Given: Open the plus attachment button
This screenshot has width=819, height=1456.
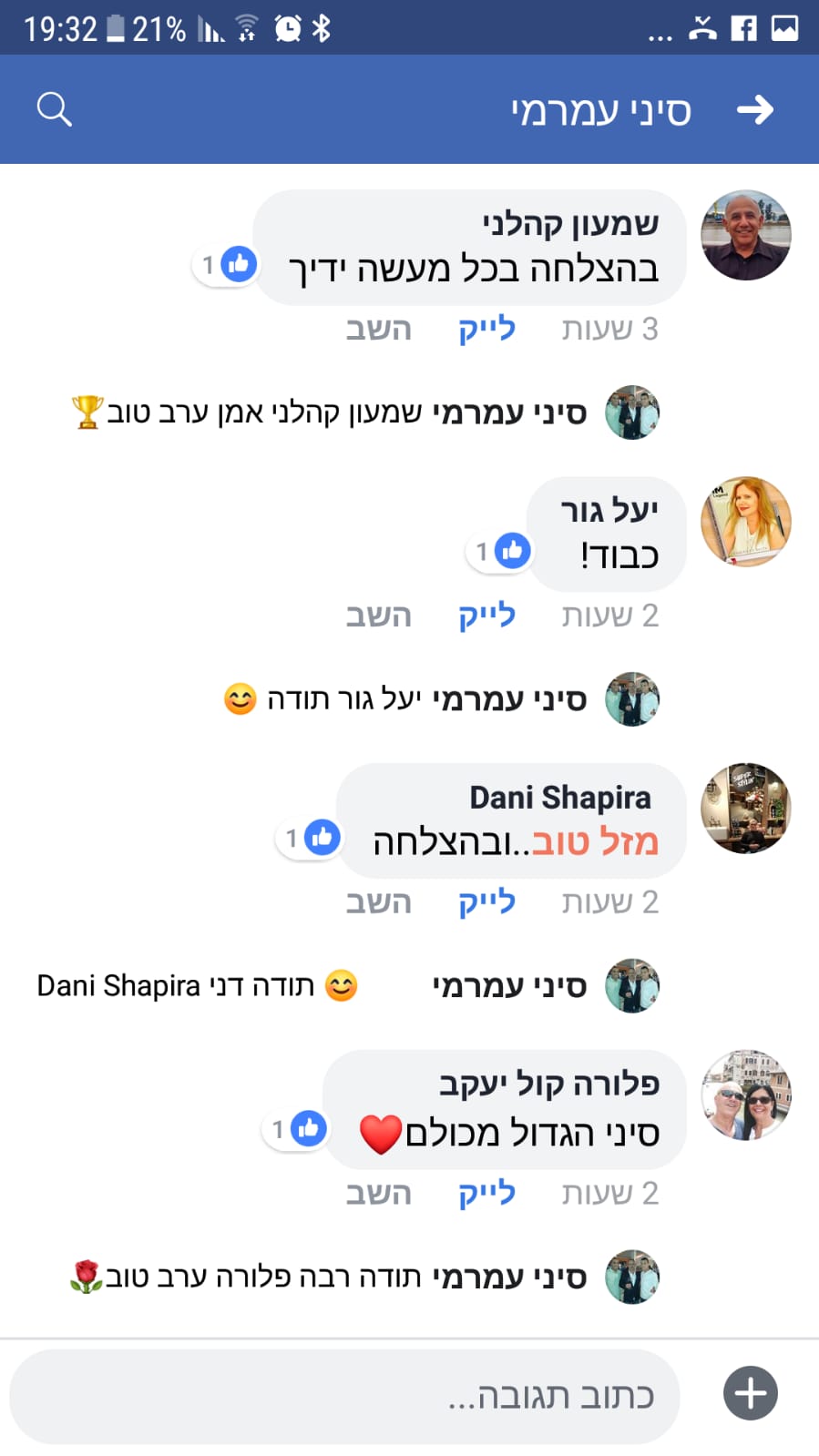Looking at the screenshot, I should click(x=750, y=1393).
